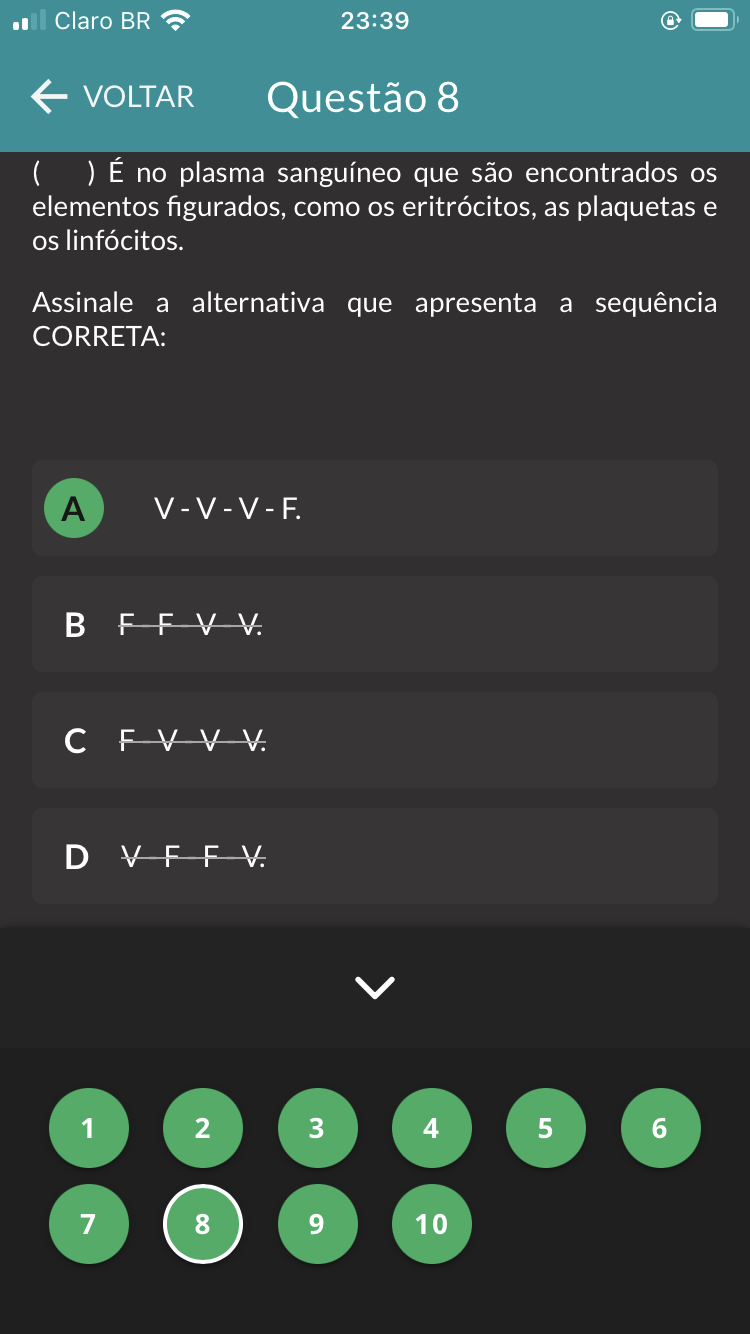Jump to question 10
This screenshot has width=750, height=1334.
point(431,1224)
